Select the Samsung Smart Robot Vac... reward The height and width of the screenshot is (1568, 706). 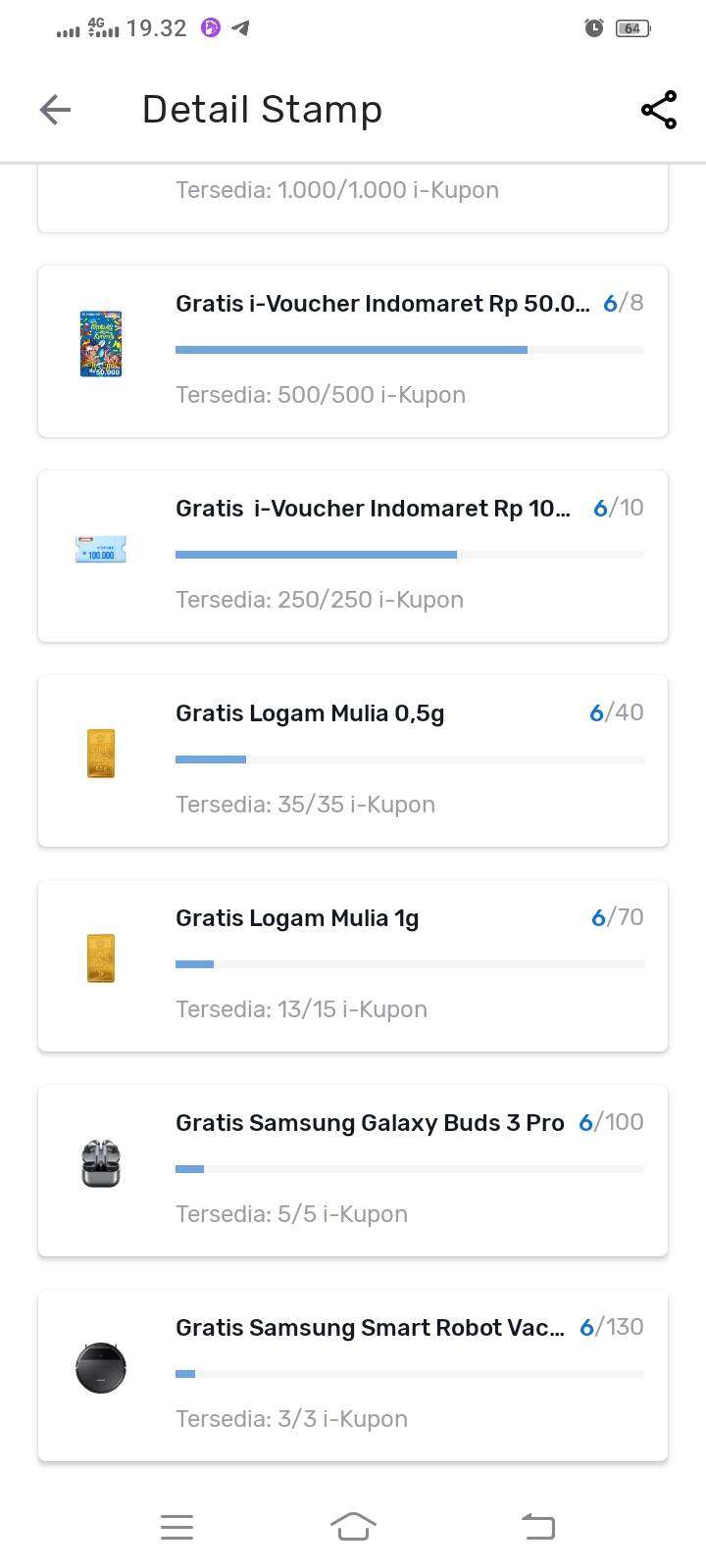353,1375
